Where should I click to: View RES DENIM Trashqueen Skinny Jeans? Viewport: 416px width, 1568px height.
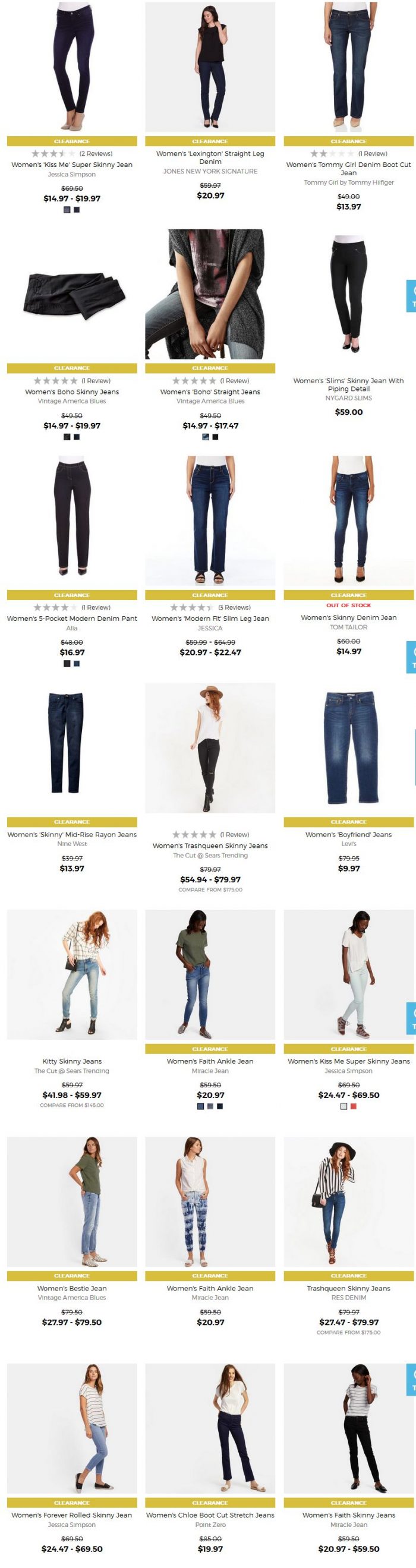(x=348, y=1288)
